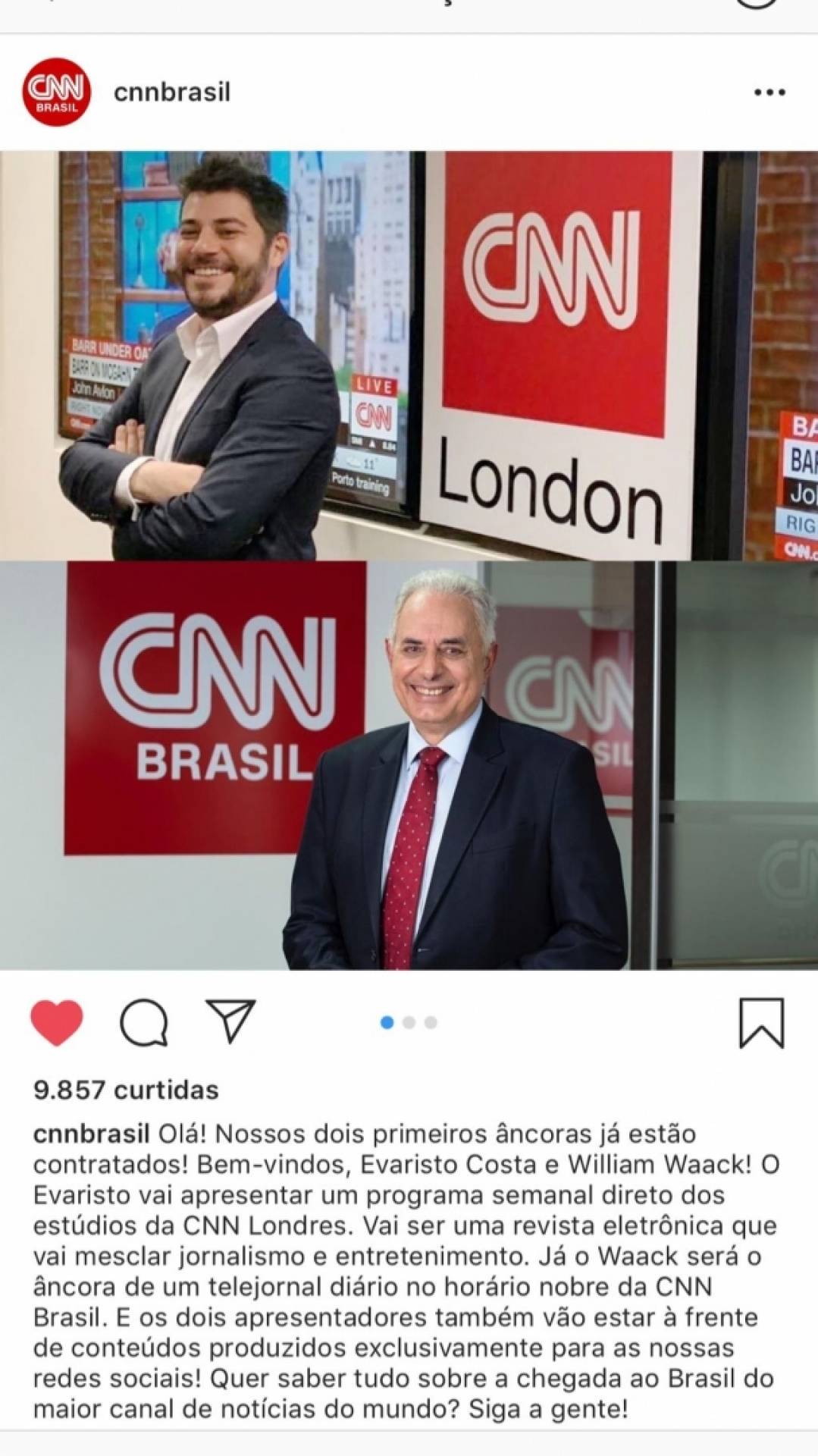Tap the cnnbrasil username in the caption

coord(91,1134)
